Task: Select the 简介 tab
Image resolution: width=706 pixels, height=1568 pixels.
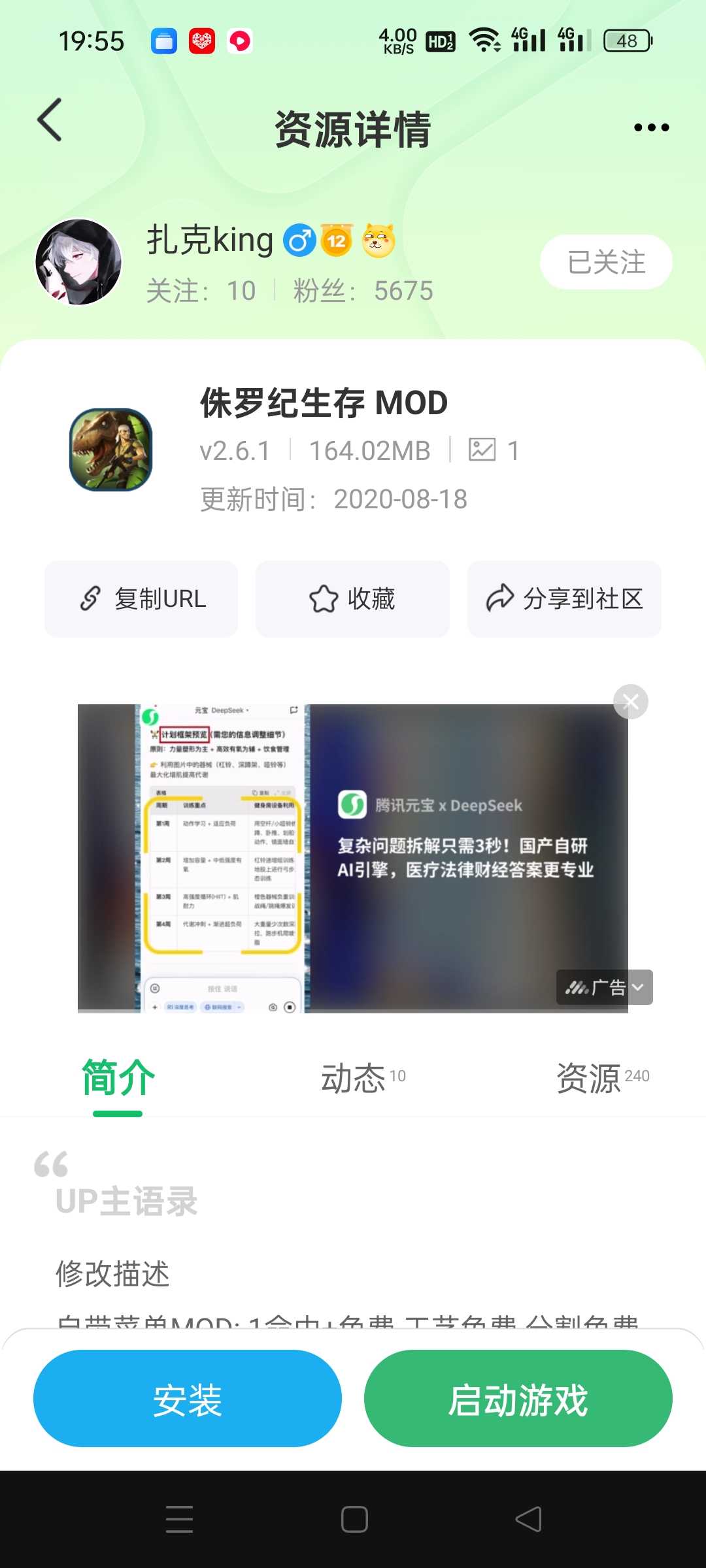Action: click(x=118, y=1078)
